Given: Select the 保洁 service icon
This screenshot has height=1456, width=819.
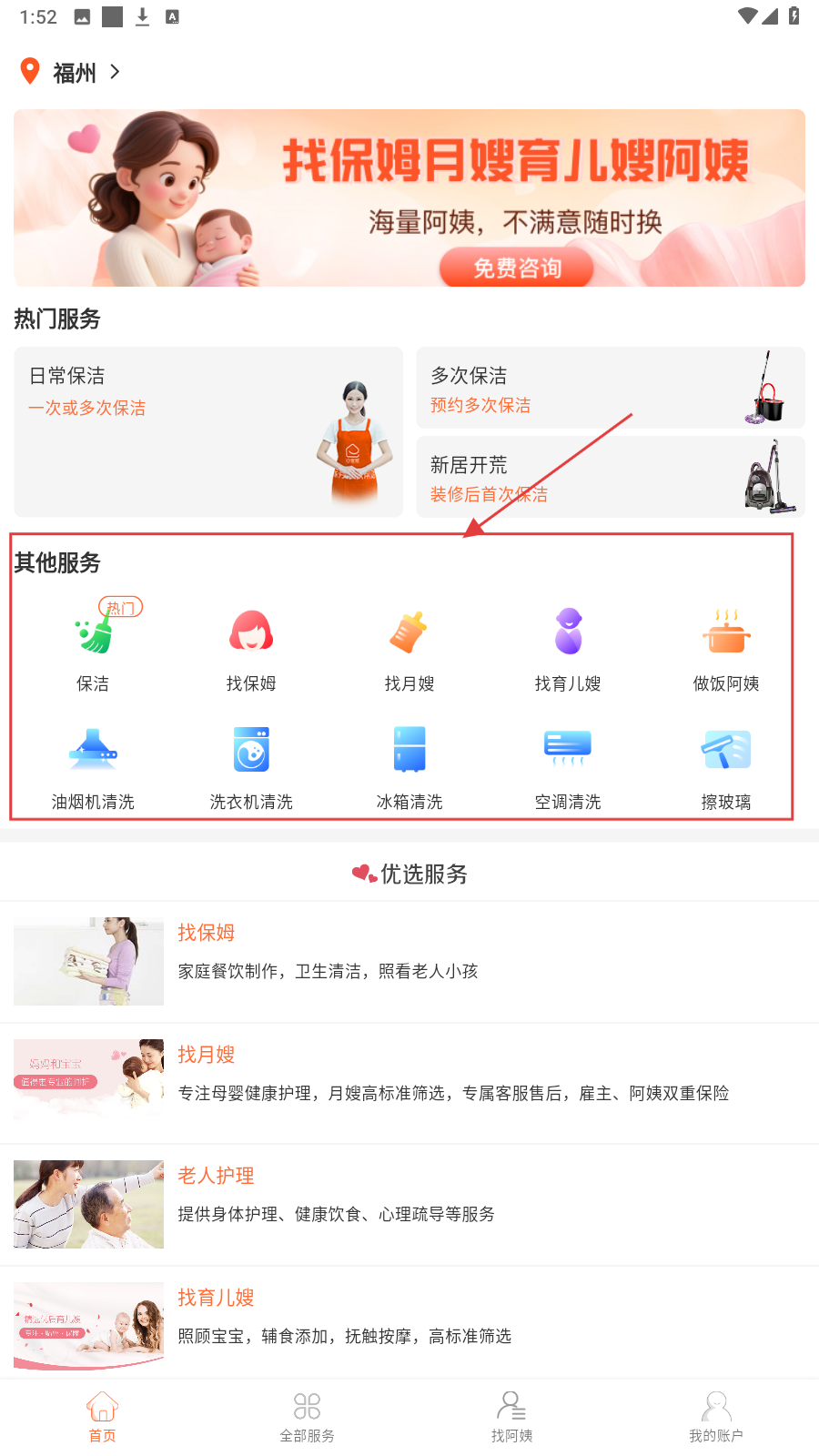Looking at the screenshot, I should point(93,646).
